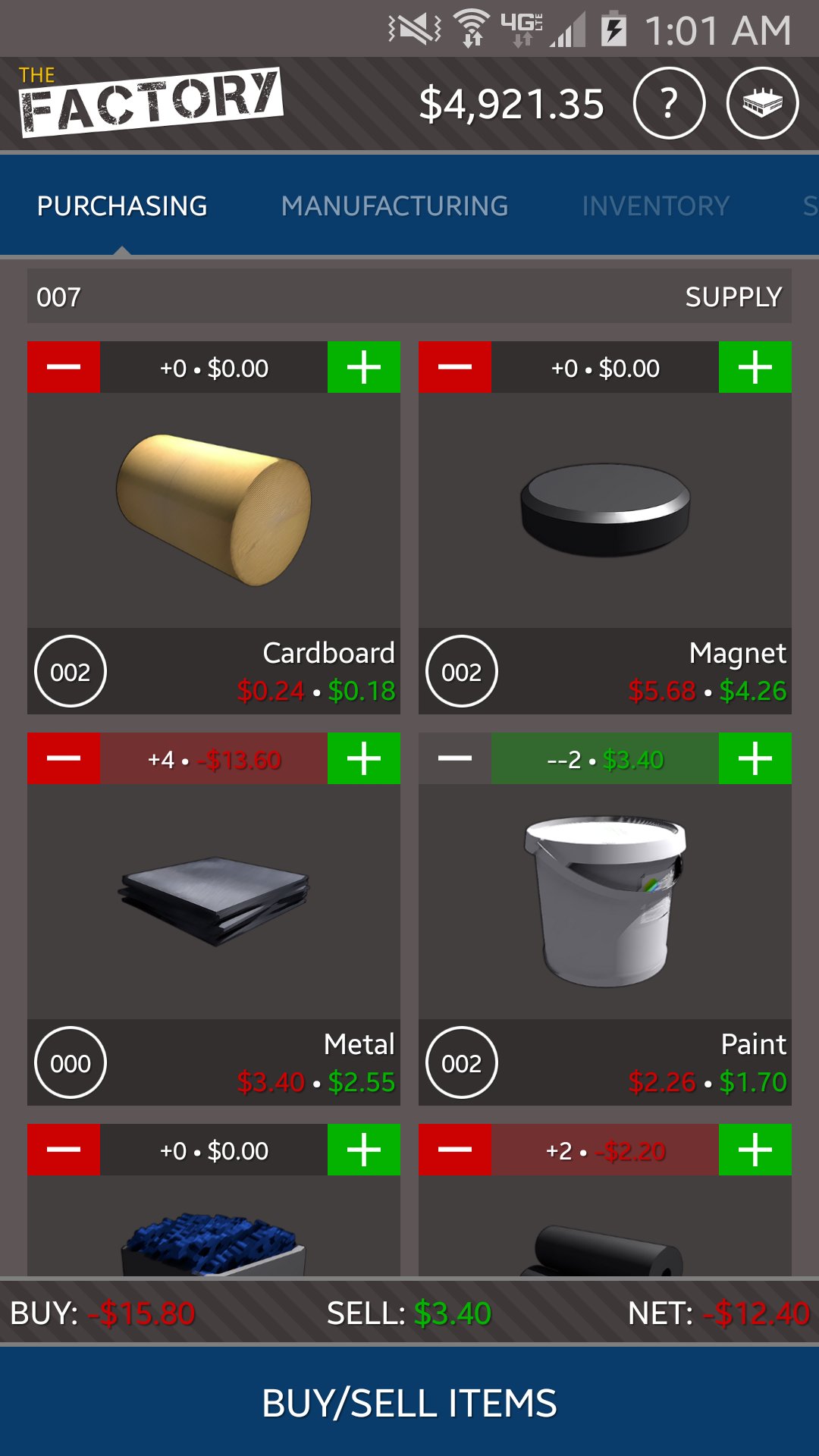Tap the minus button for Paint
The image size is (819, 1456).
coord(455,759)
